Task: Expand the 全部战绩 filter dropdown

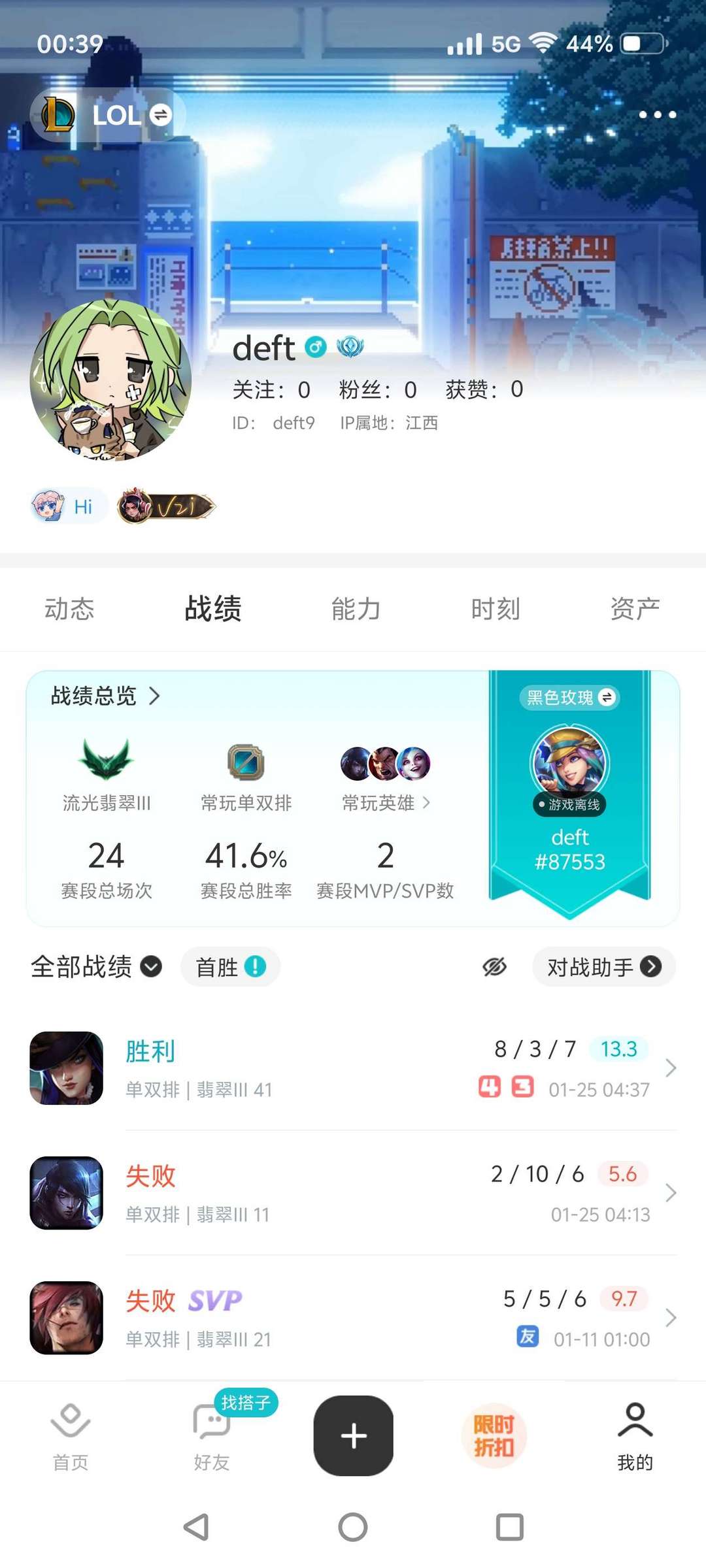Action: click(x=96, y=967)
